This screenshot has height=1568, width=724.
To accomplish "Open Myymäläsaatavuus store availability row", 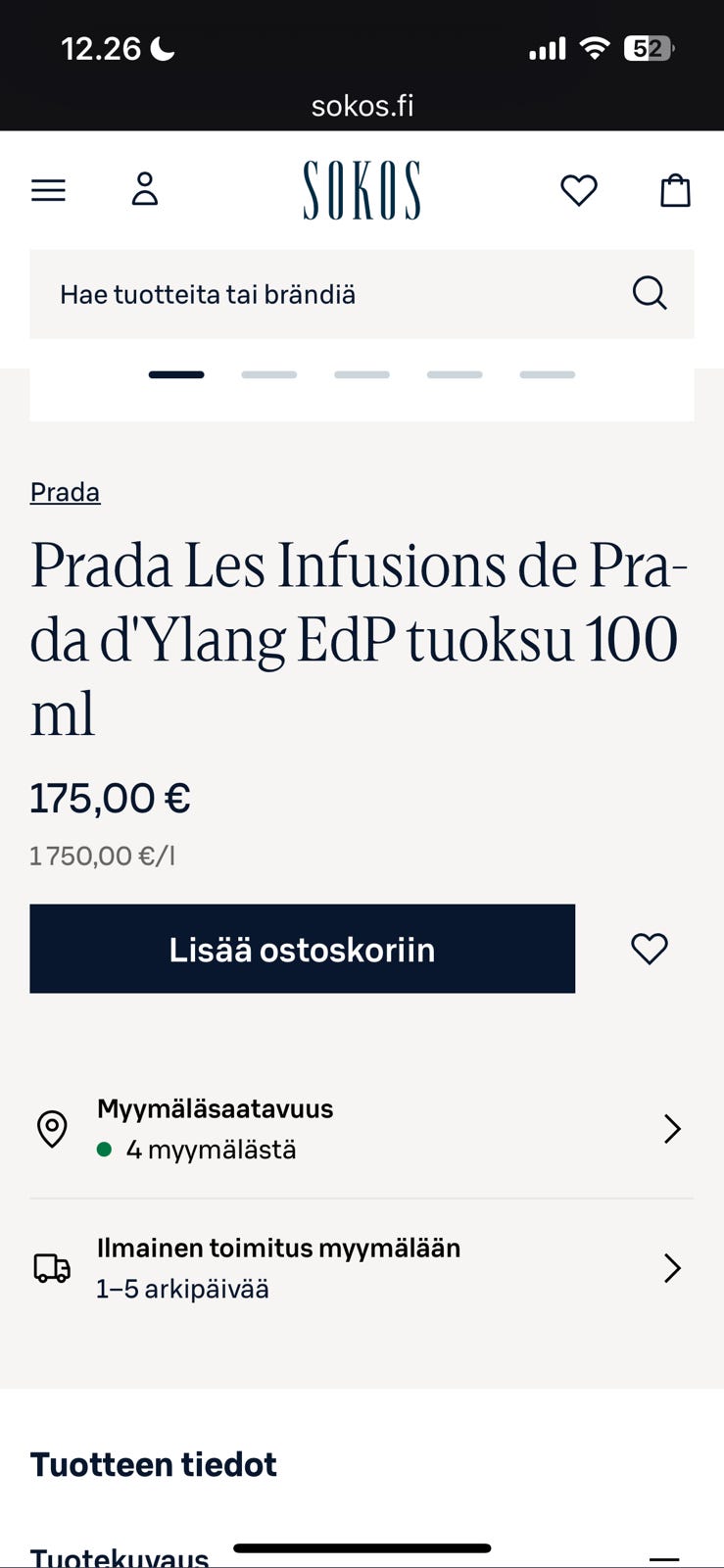I will point(362,1129).
